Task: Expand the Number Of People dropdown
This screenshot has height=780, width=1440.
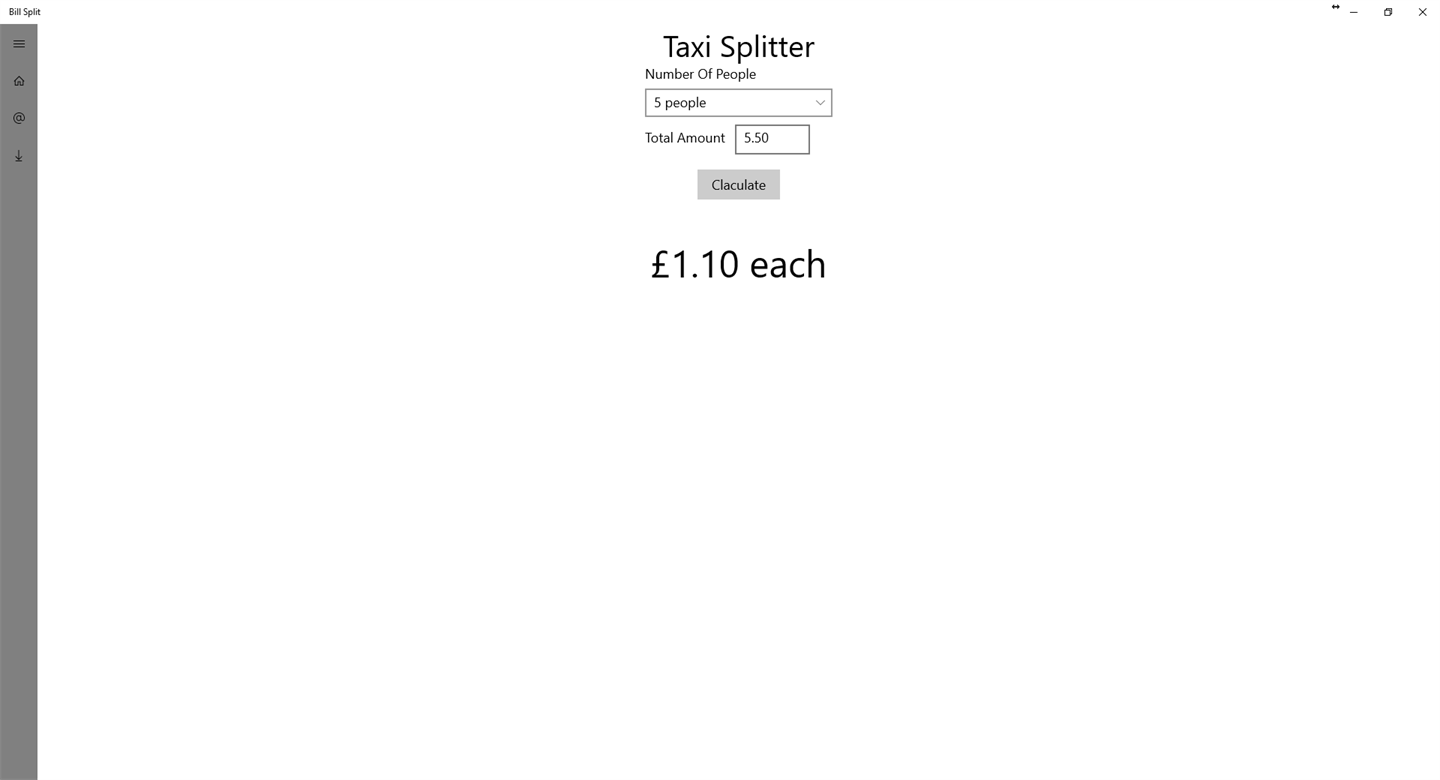Action: click(x=738, y=103)
